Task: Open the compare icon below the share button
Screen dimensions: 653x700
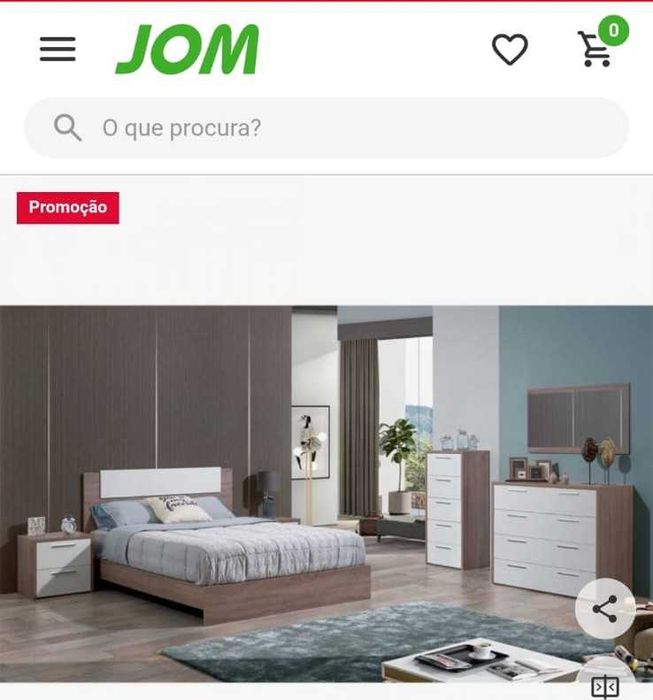Action: 605,686
